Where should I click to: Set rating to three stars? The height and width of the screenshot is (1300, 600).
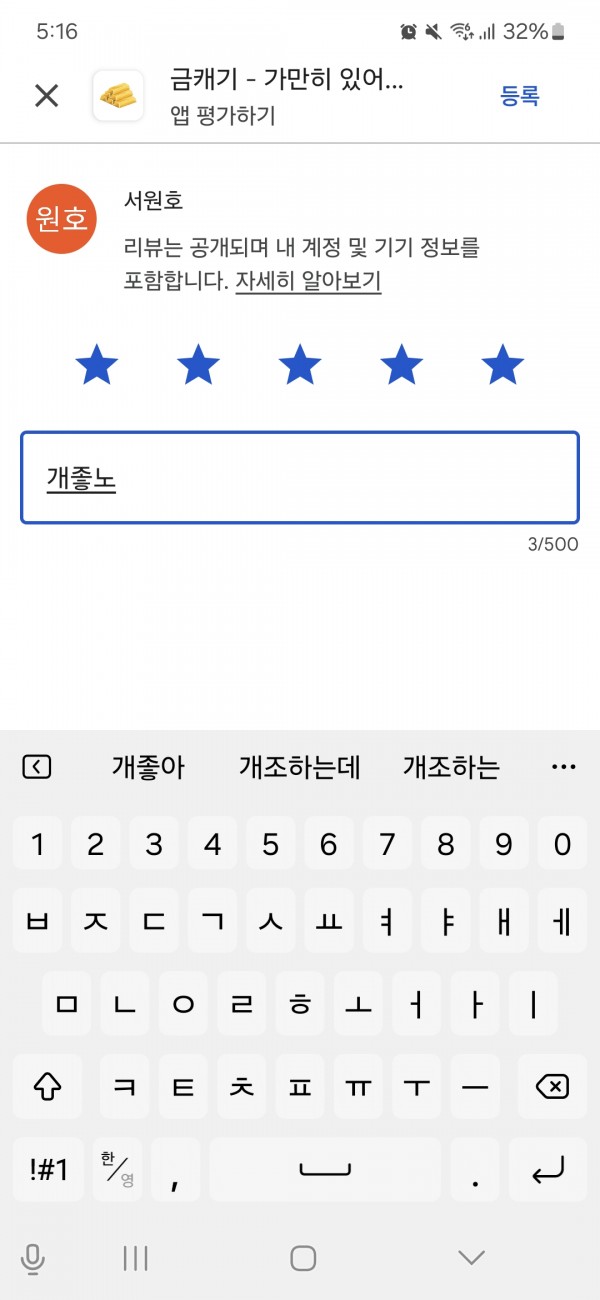pyautogui.click(x=300, y=365)
